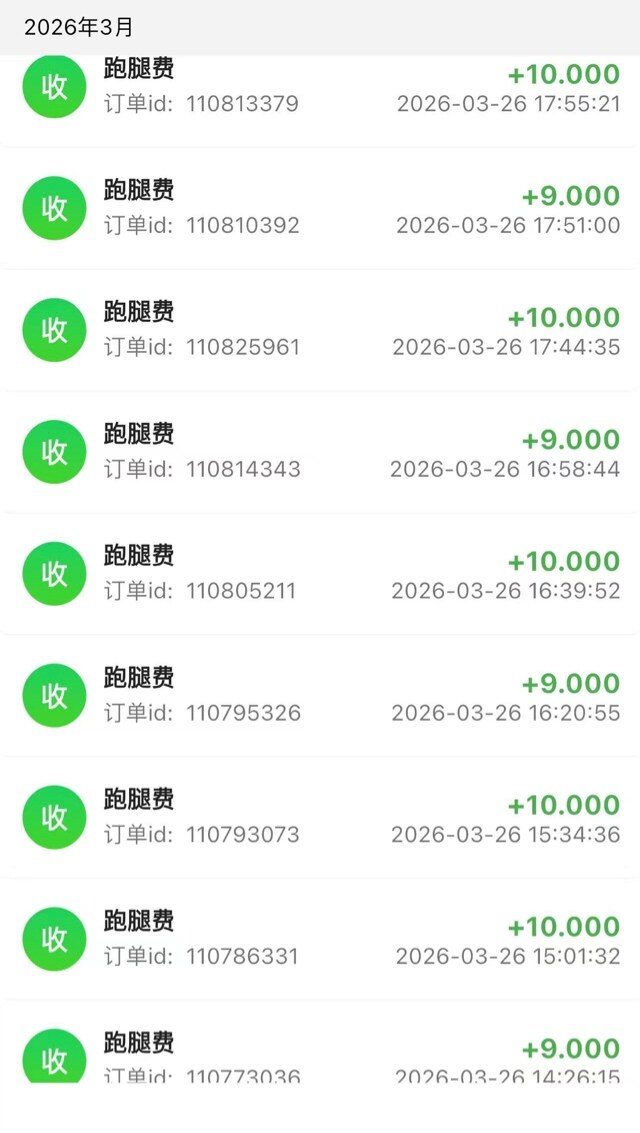This screenshot has width=640, height=1133.
Task: Tap the 跑腿费 row for order 110795326
Action: point(320,696)
